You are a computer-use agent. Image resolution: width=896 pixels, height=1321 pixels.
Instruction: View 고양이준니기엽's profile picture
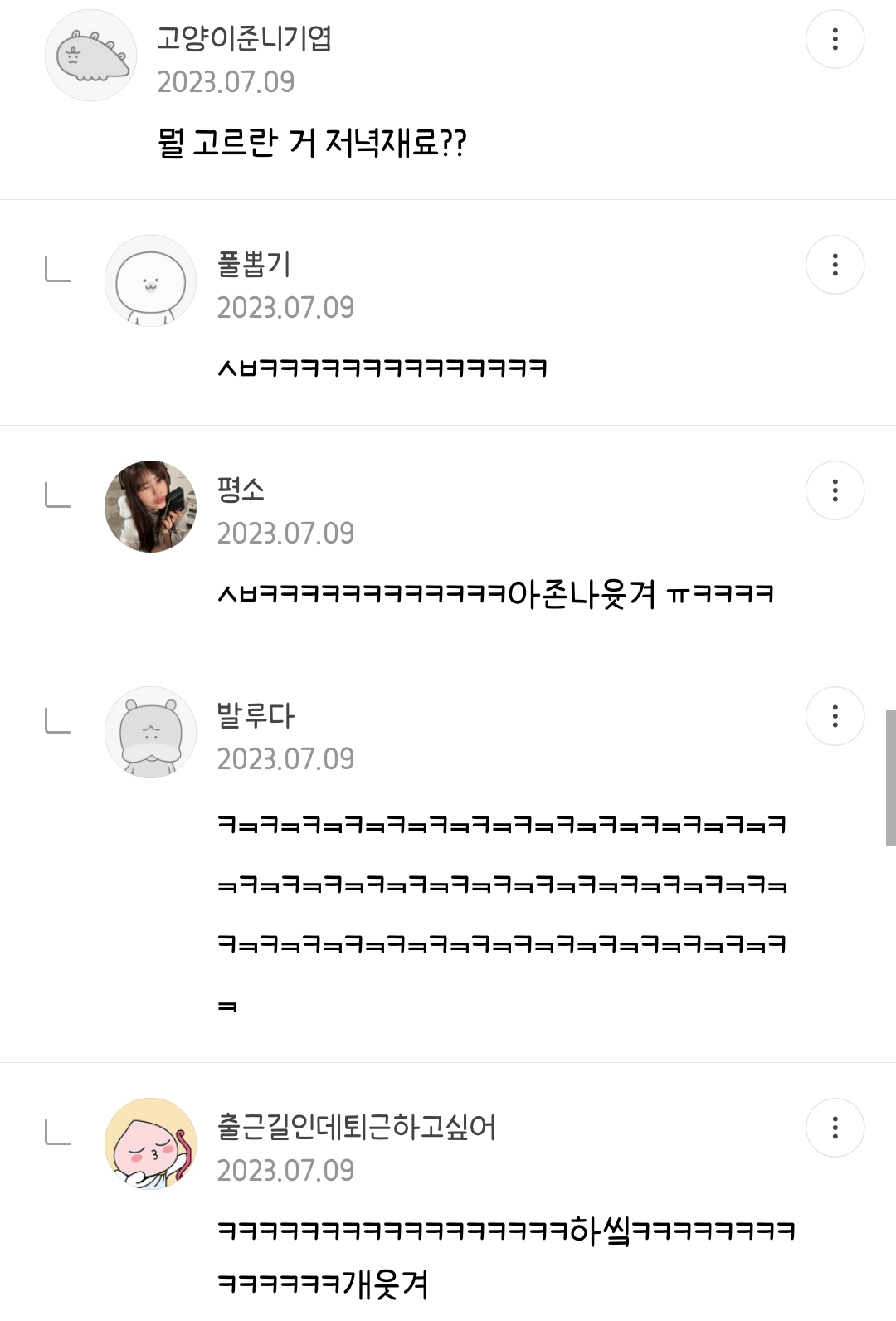(x=90, y=56)
